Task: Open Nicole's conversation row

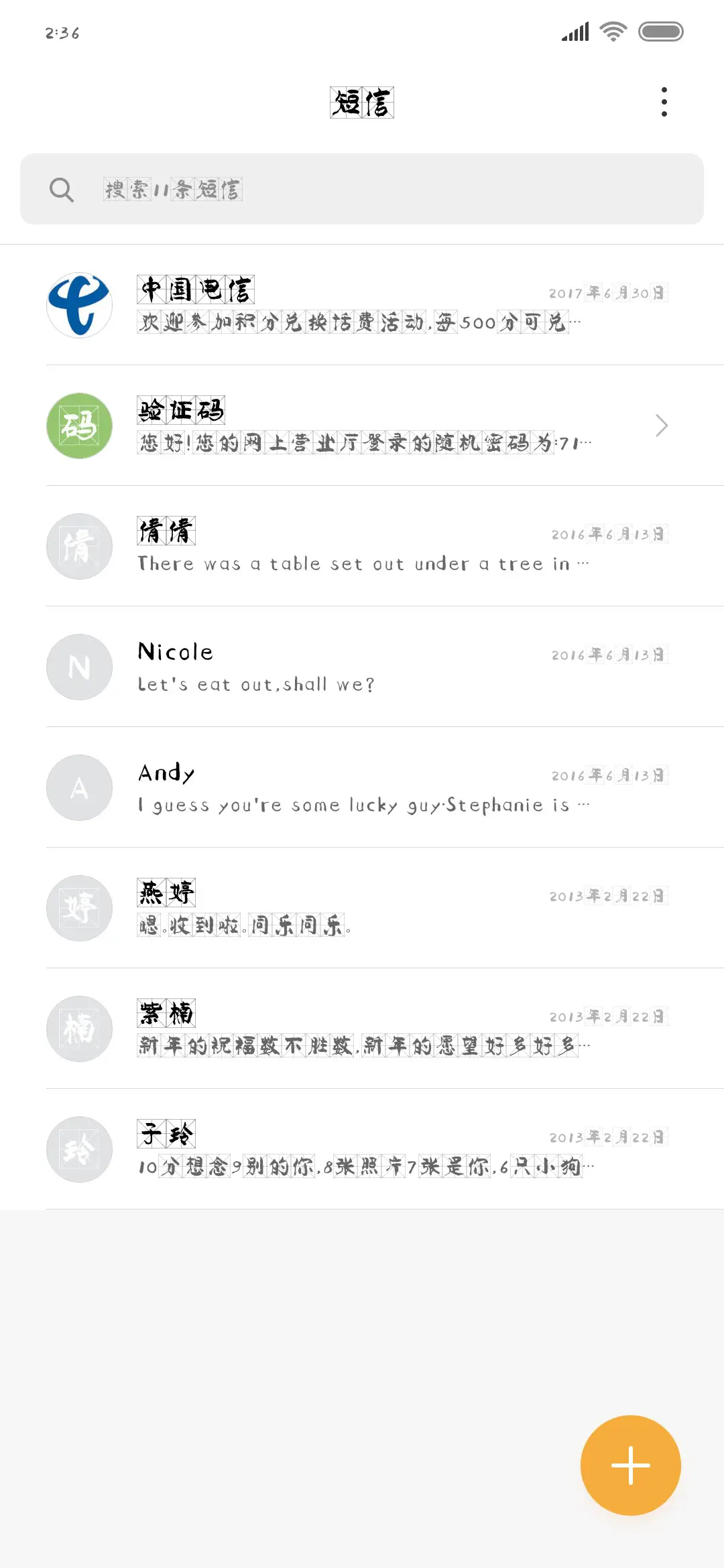Action: [362, 667]
